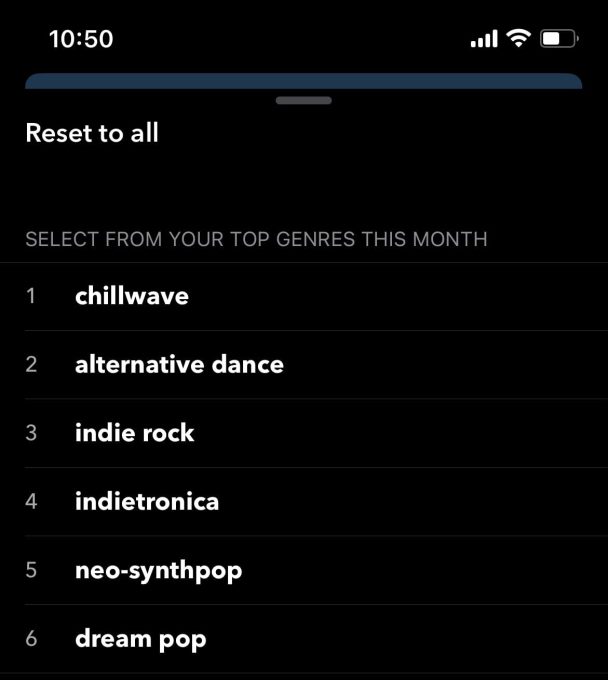Tap the sheet grabber handle
Image resolution: width=608 pixels, height=680 pixels.
pos(304,100)
